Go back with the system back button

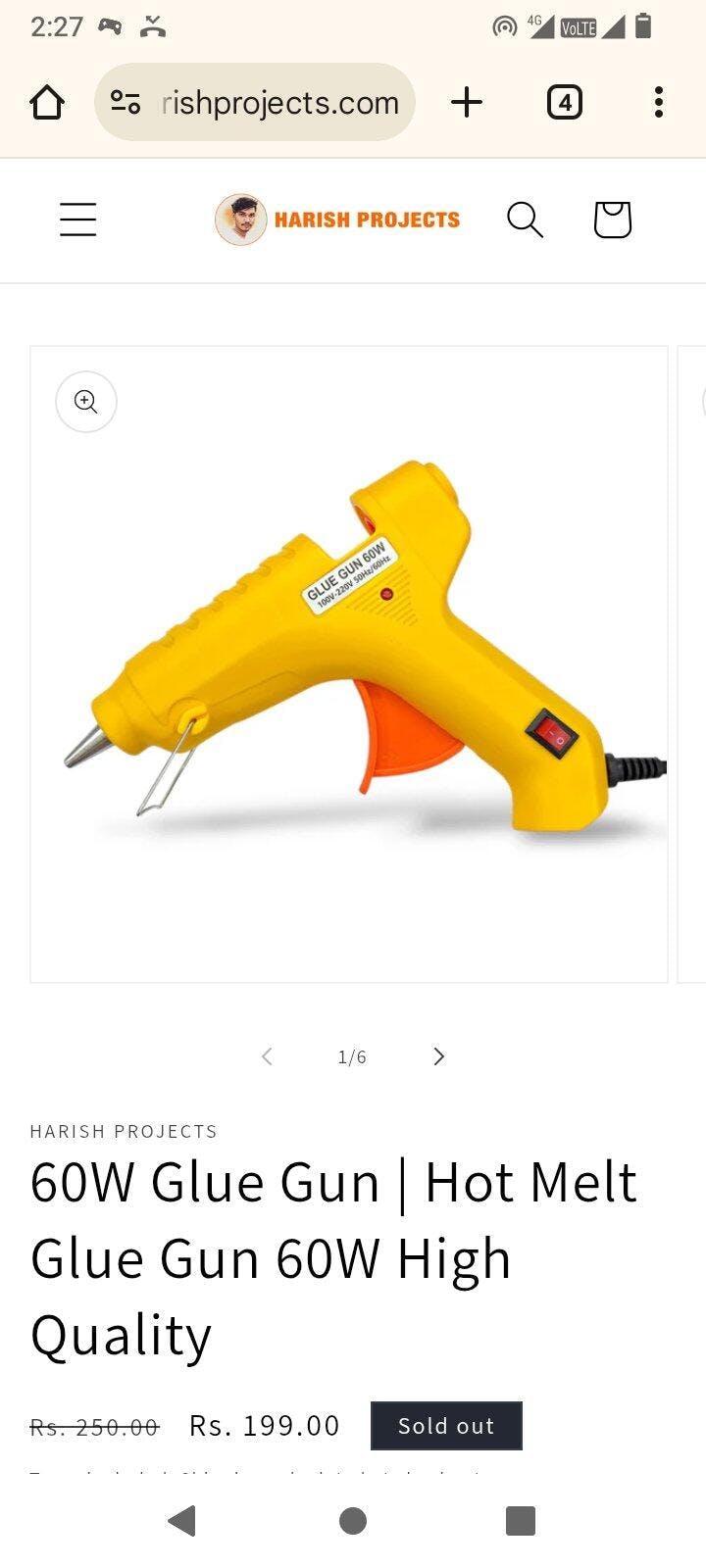[182, 1521]
